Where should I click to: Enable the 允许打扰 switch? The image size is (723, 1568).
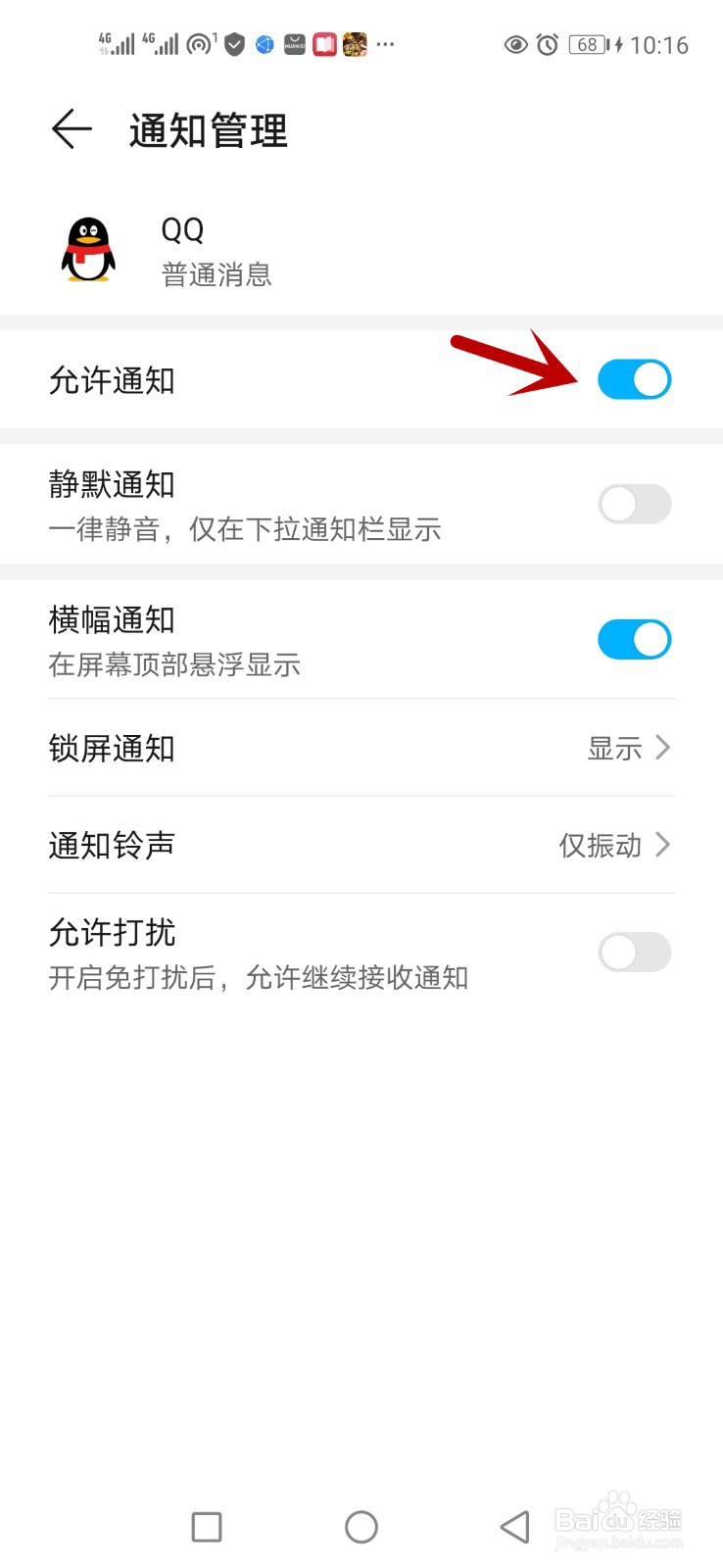[634, 952]
